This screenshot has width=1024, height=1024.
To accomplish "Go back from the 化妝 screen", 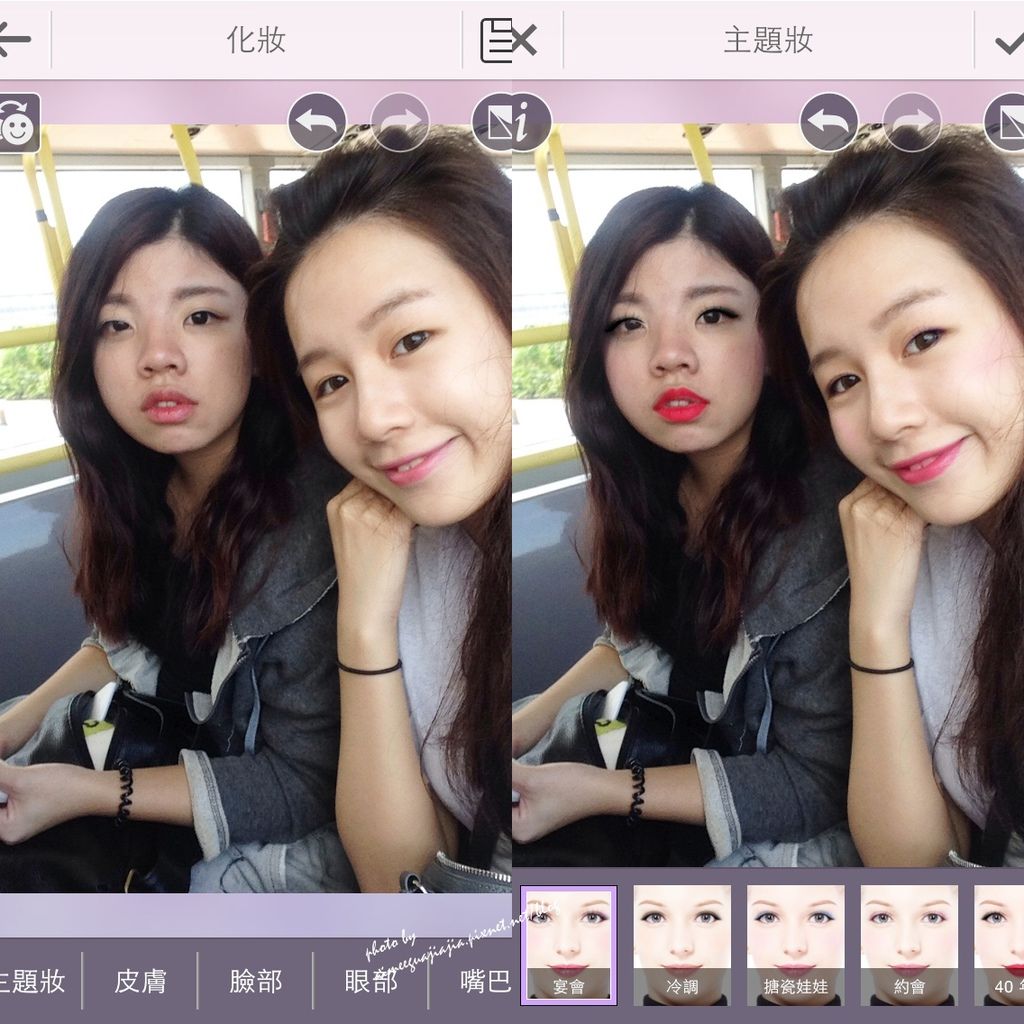I will click(x=14, y=40).
